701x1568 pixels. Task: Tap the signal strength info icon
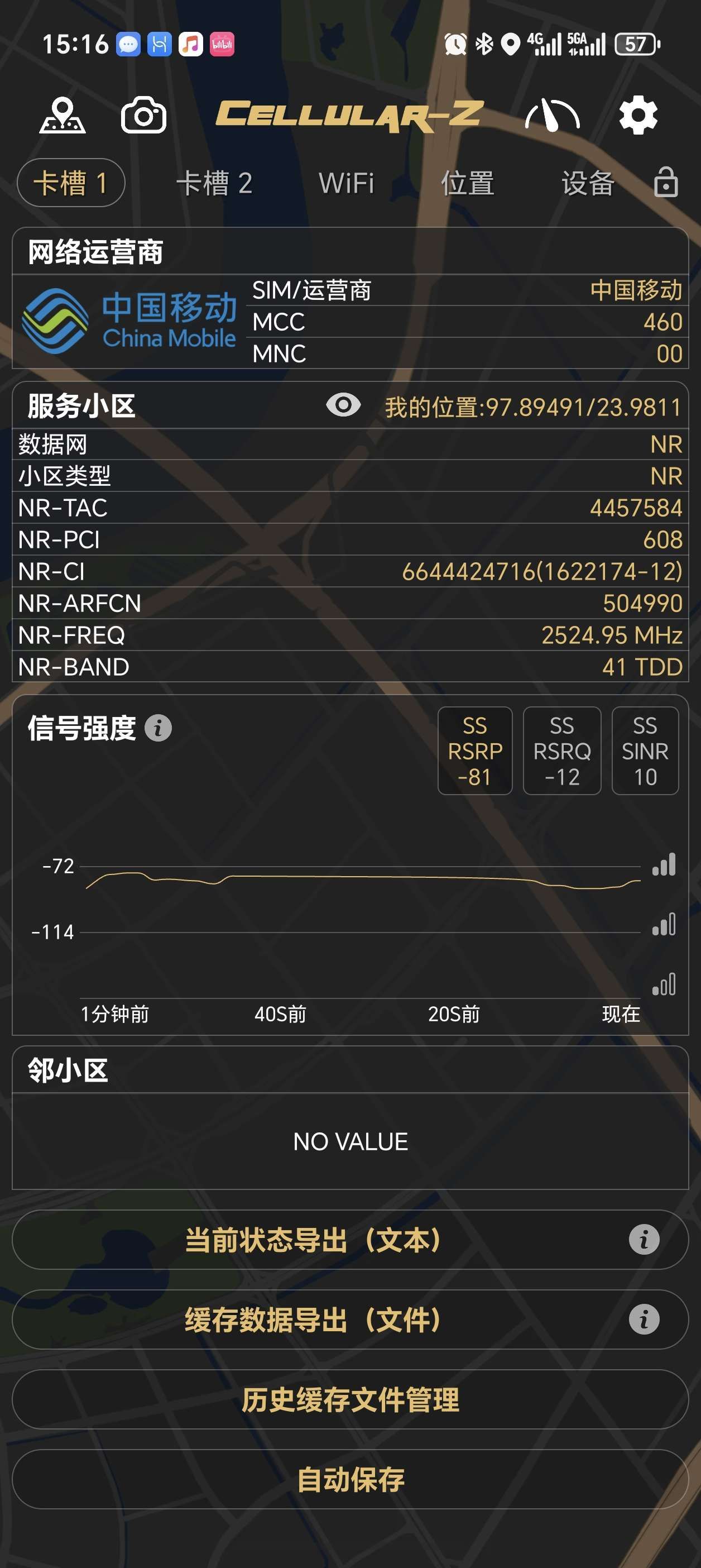157,727
